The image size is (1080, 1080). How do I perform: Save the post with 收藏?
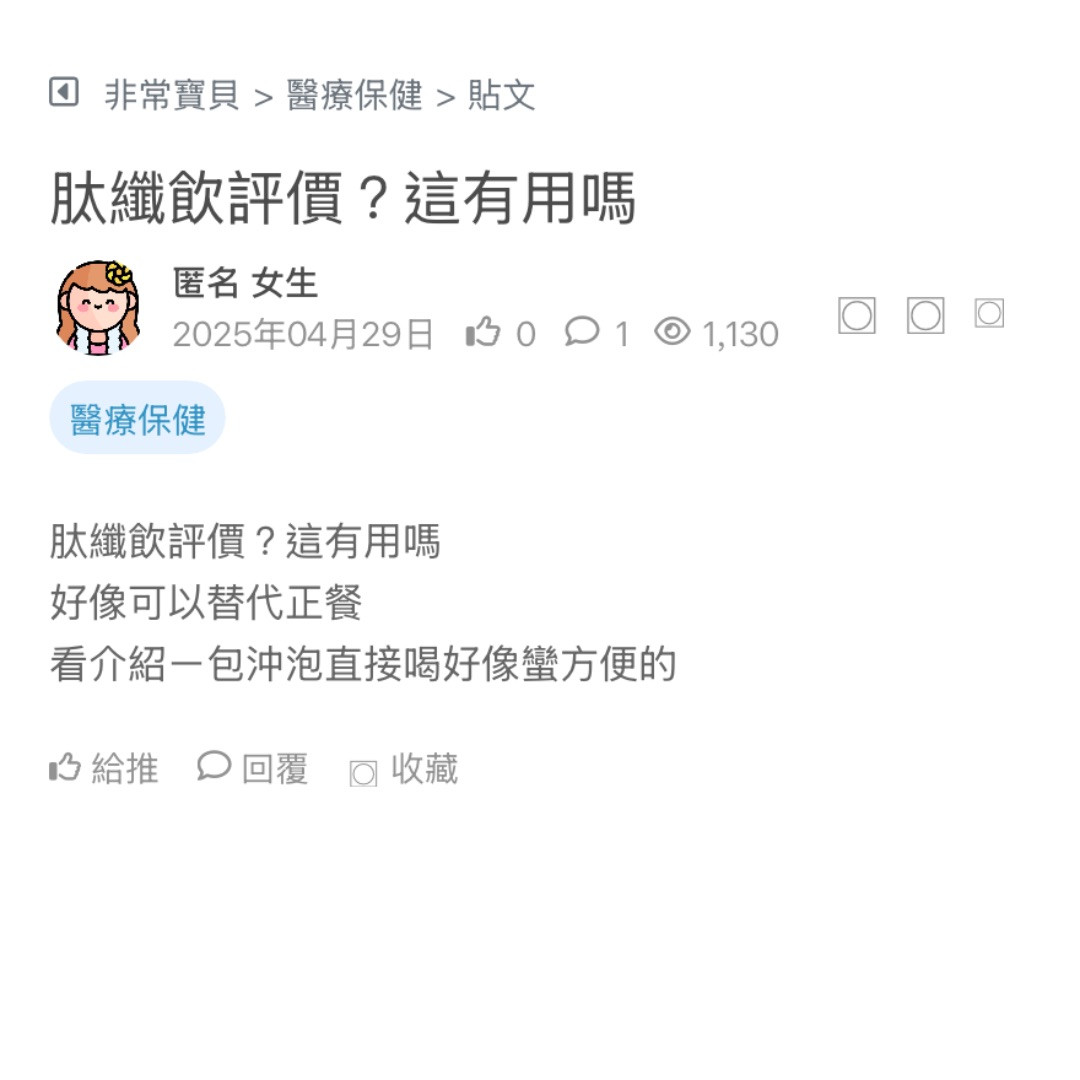404,770
